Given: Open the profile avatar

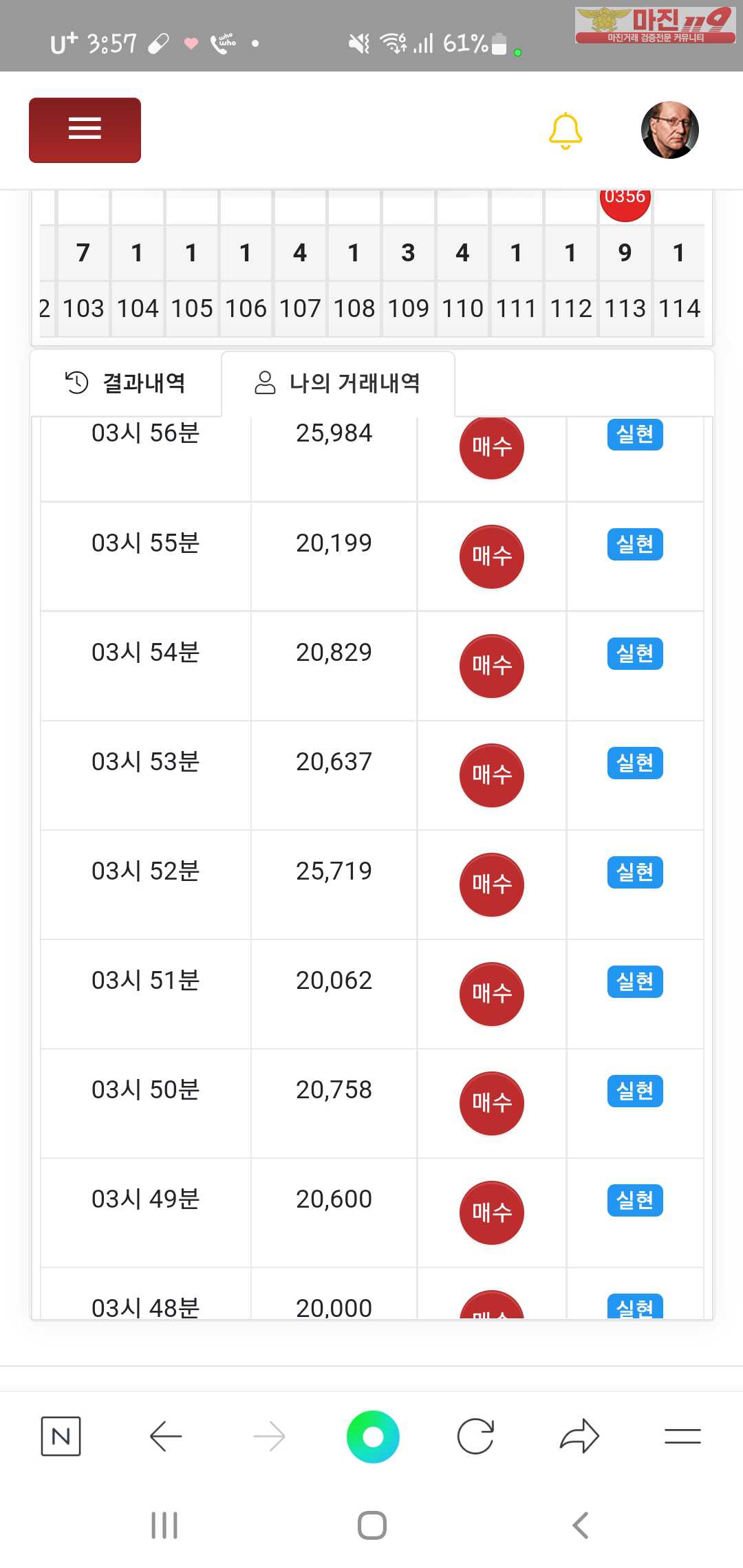Looking at the screenshot, I should pos(669,130).
